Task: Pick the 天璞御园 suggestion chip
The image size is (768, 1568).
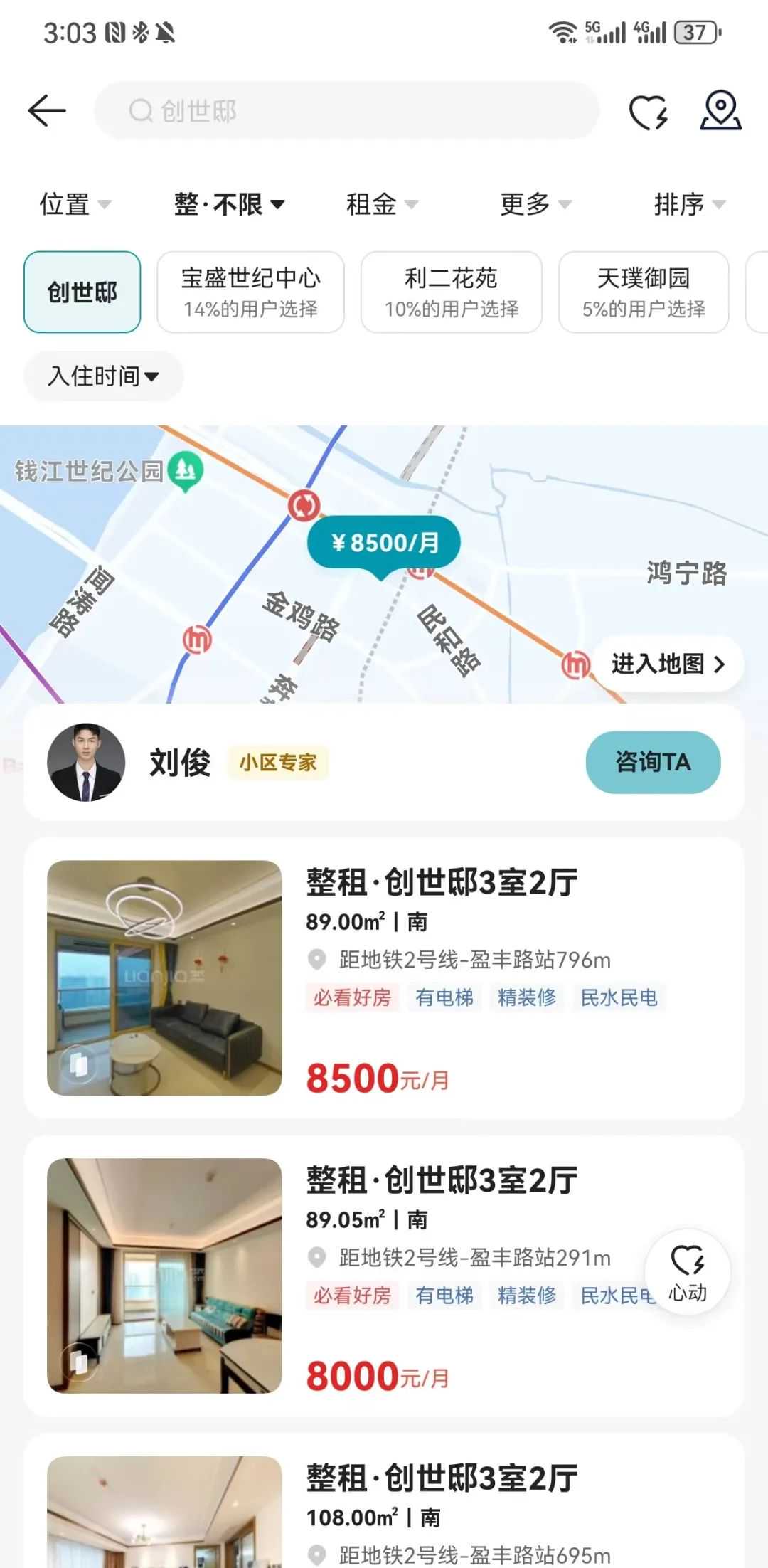Action: (644, 292)
